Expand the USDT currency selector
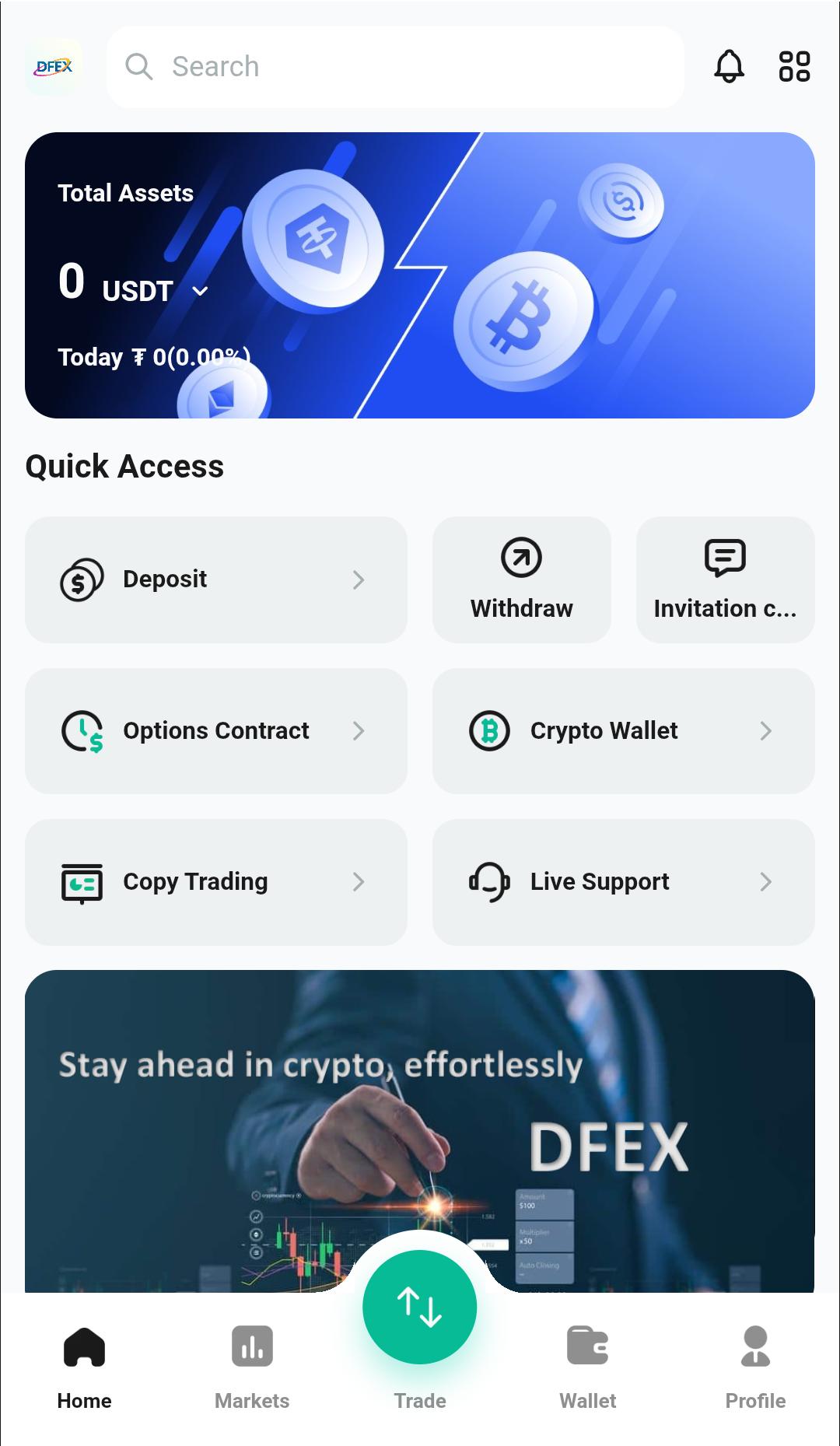Image resolution: width=840 pixels, height=1446 pixels. tap(200, 292)
